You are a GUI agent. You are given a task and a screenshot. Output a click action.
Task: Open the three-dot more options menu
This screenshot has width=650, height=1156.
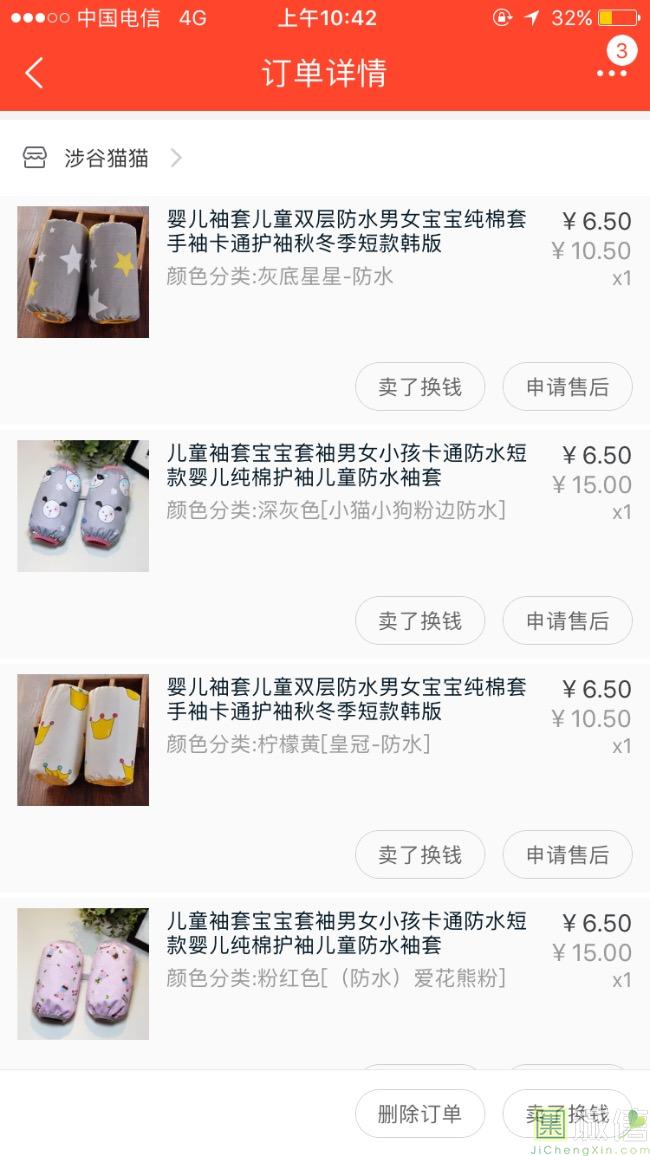click(x=611, y=73)
